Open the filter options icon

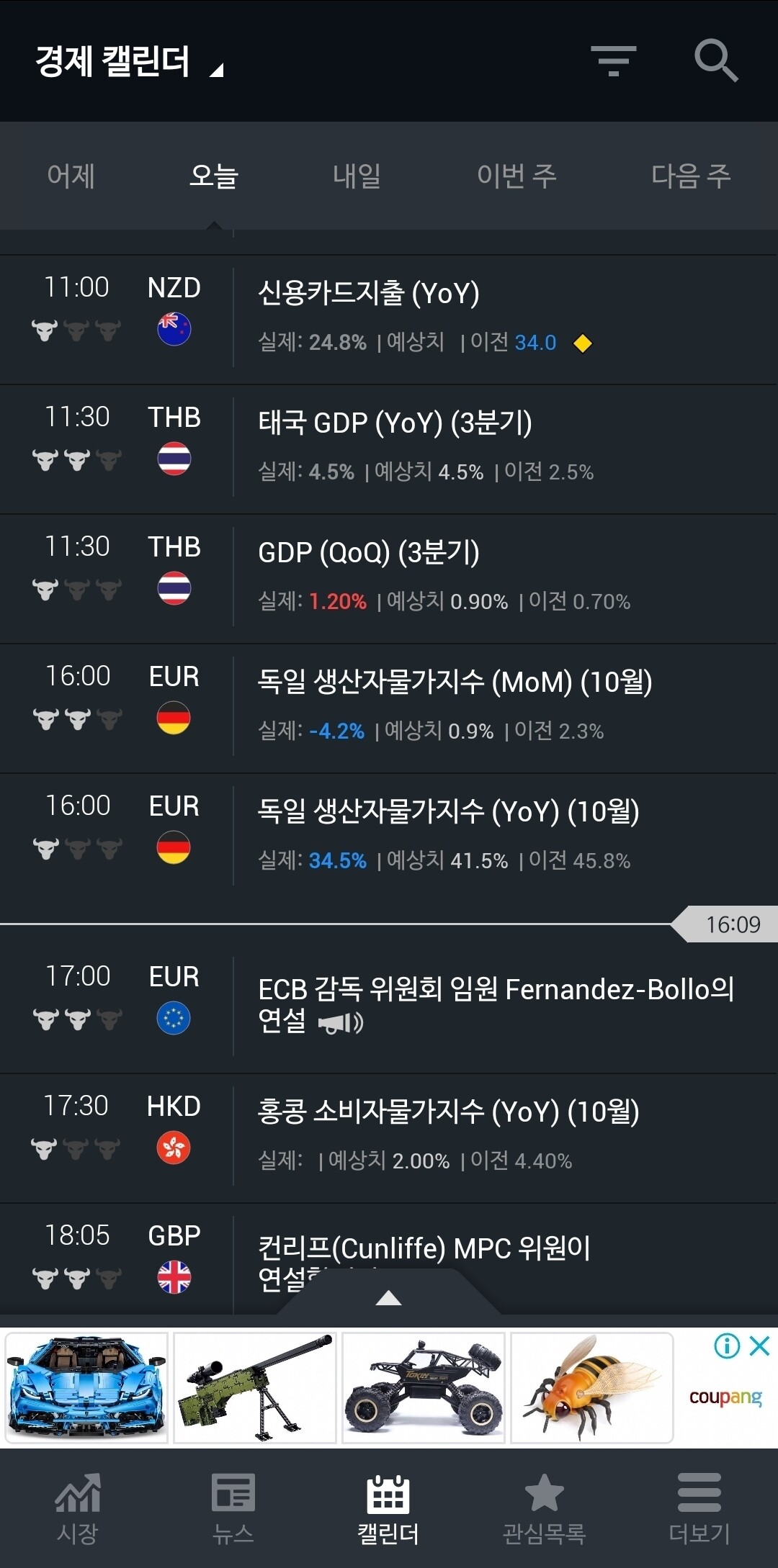point(614,61)
